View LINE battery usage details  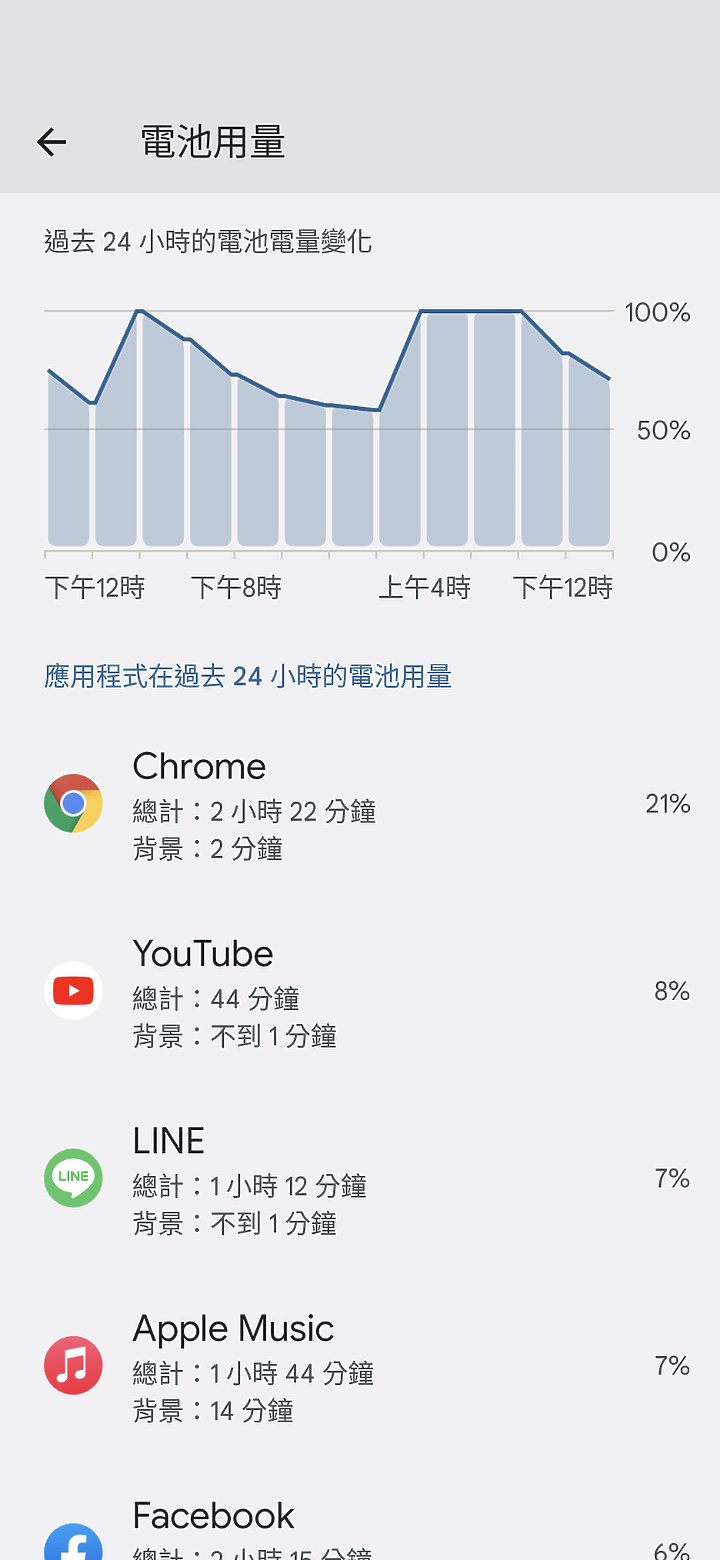pos(360,1178)
